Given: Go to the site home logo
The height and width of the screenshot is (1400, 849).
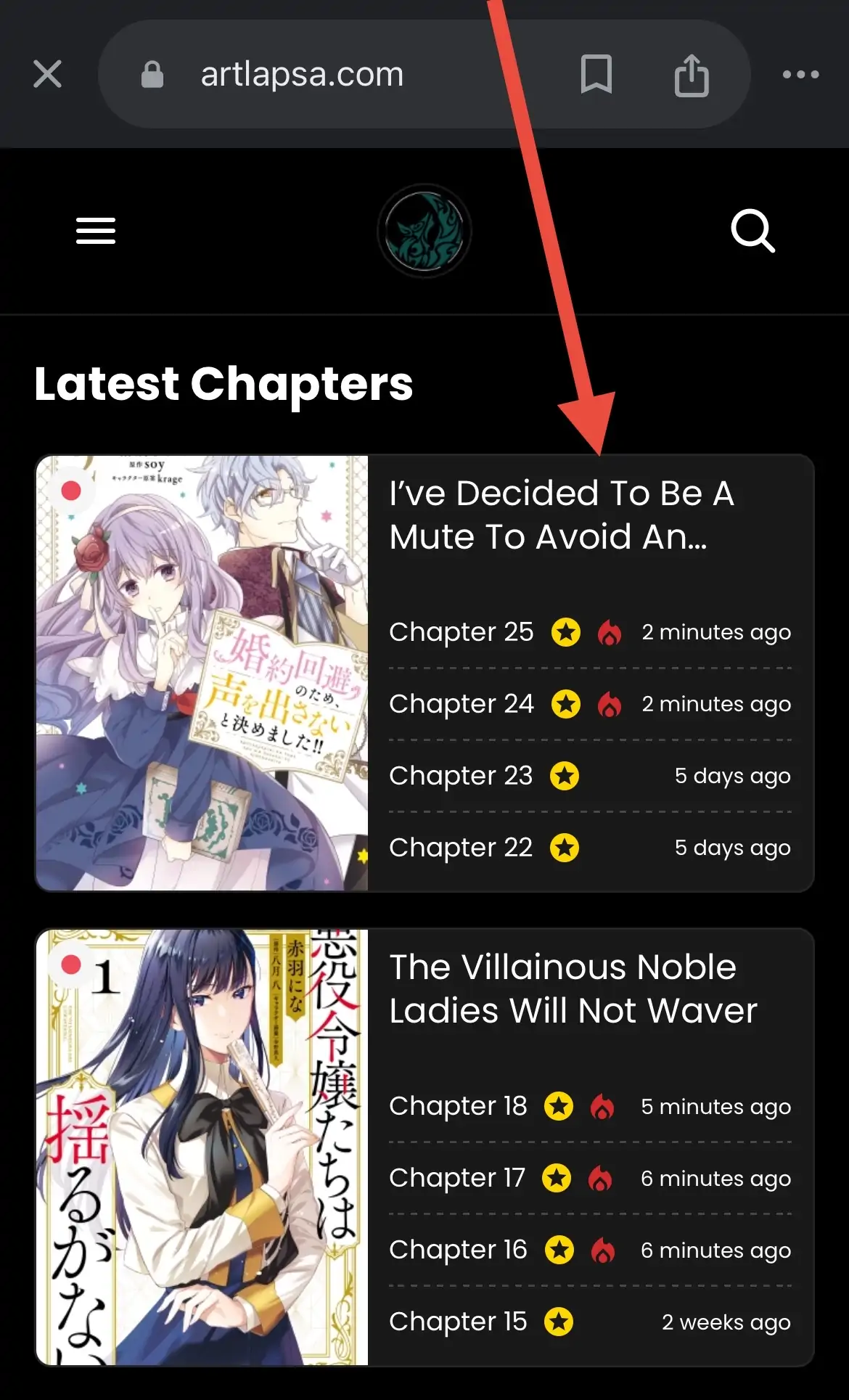Looking at the screenshot, I should tap(424, 231).
